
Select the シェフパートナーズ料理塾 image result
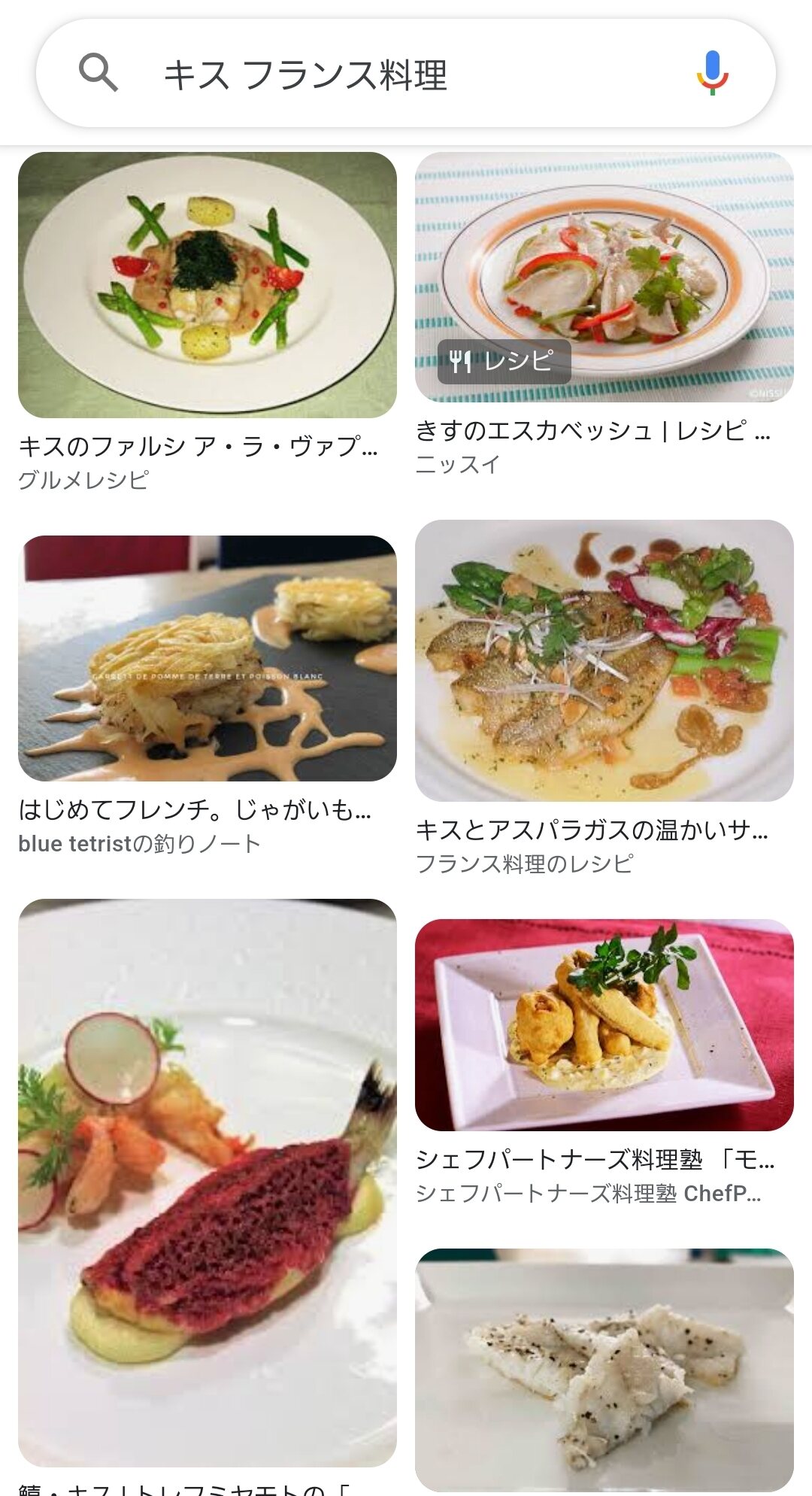(x=604, y=1025)
